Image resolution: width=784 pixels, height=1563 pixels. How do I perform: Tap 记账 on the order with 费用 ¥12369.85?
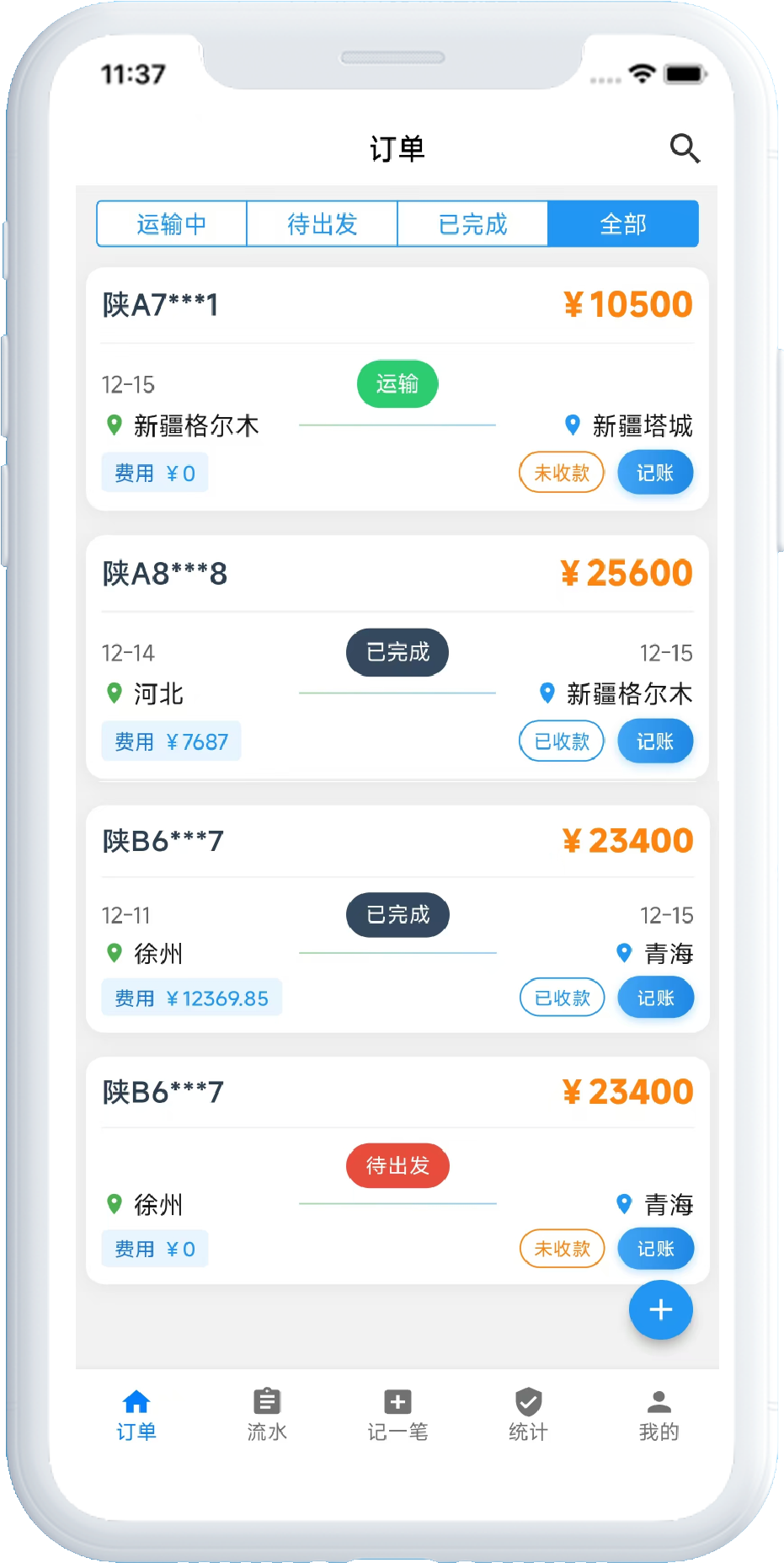(655, 998)
